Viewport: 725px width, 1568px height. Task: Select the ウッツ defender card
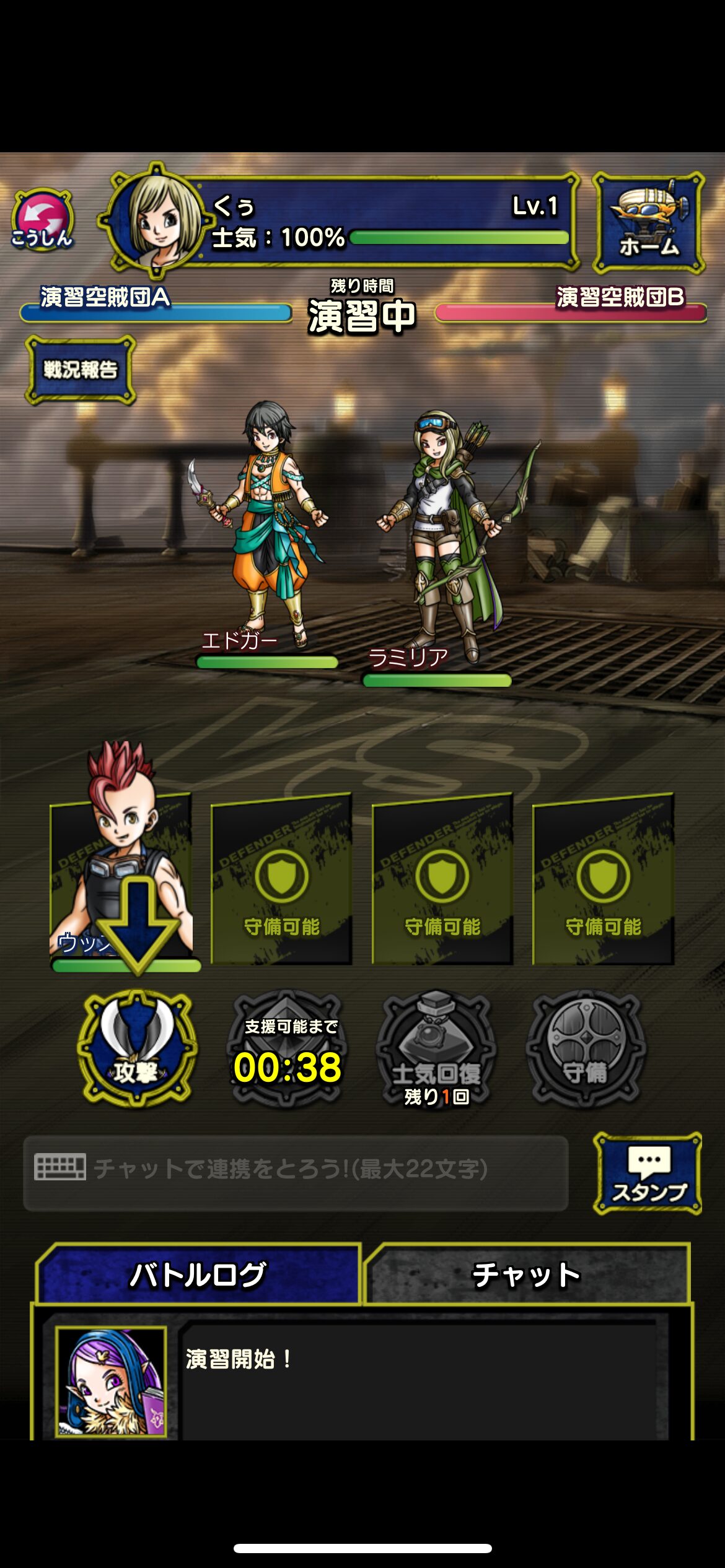(121, 879)
